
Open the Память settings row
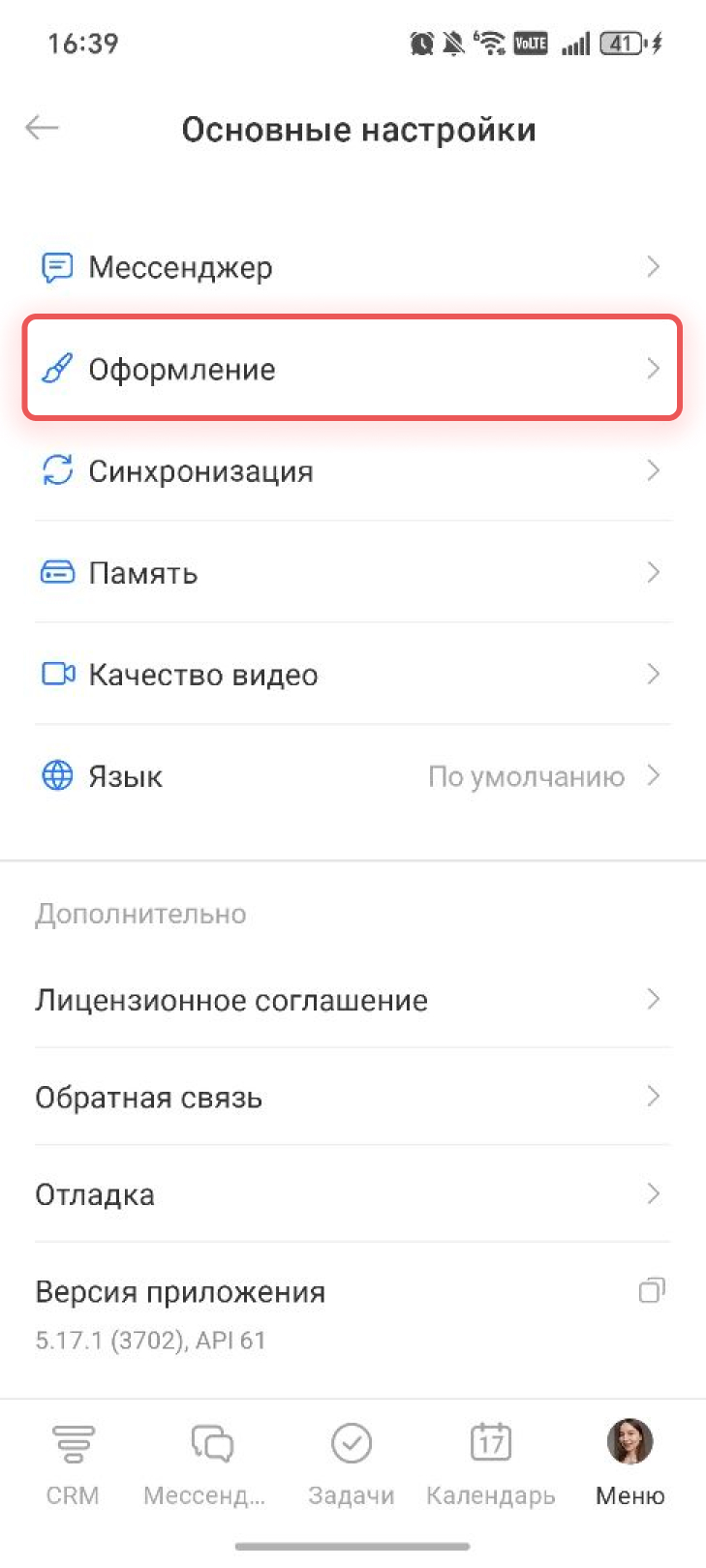(x=353, y=573)
